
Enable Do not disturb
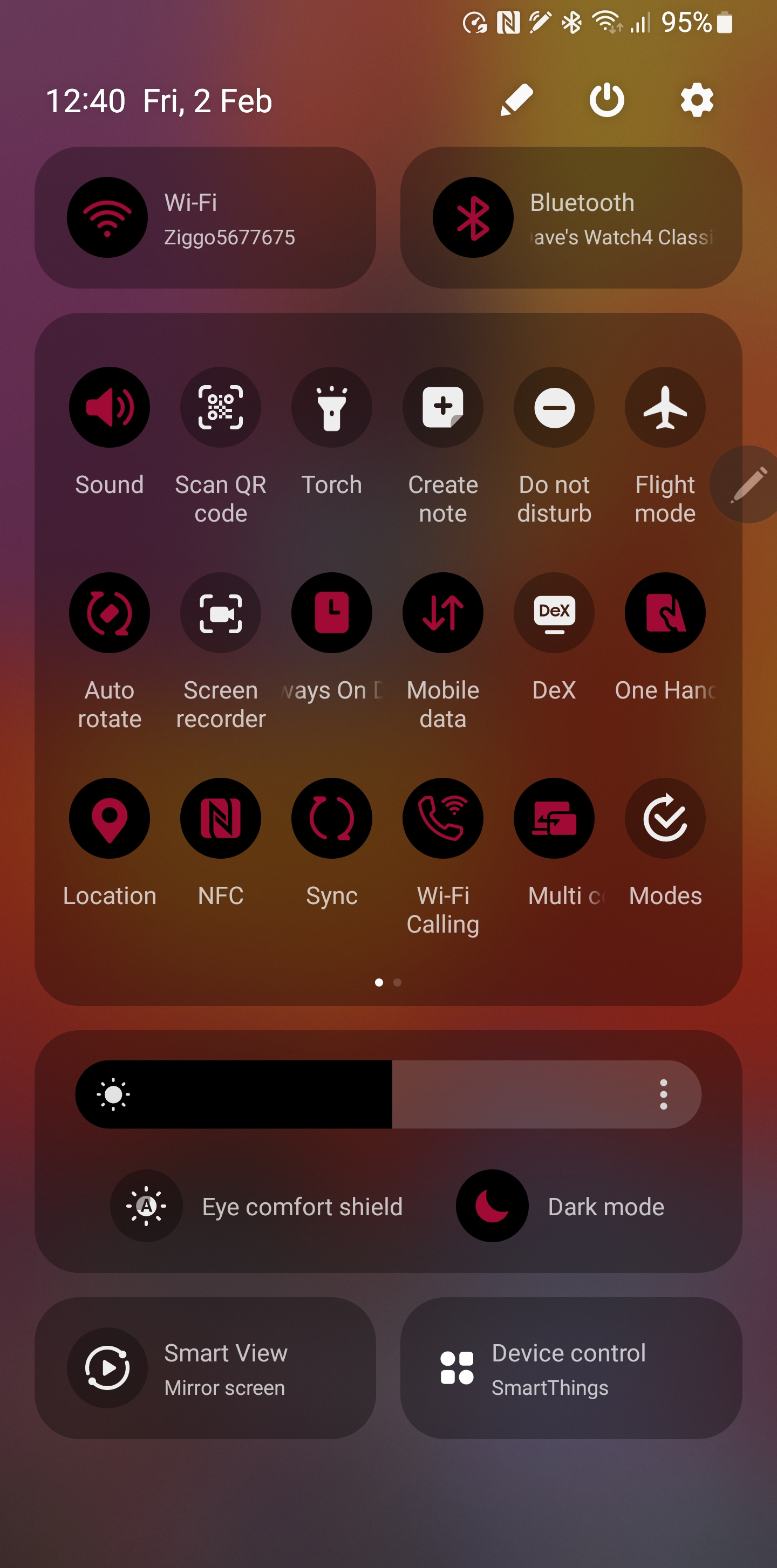coord(554,407)
